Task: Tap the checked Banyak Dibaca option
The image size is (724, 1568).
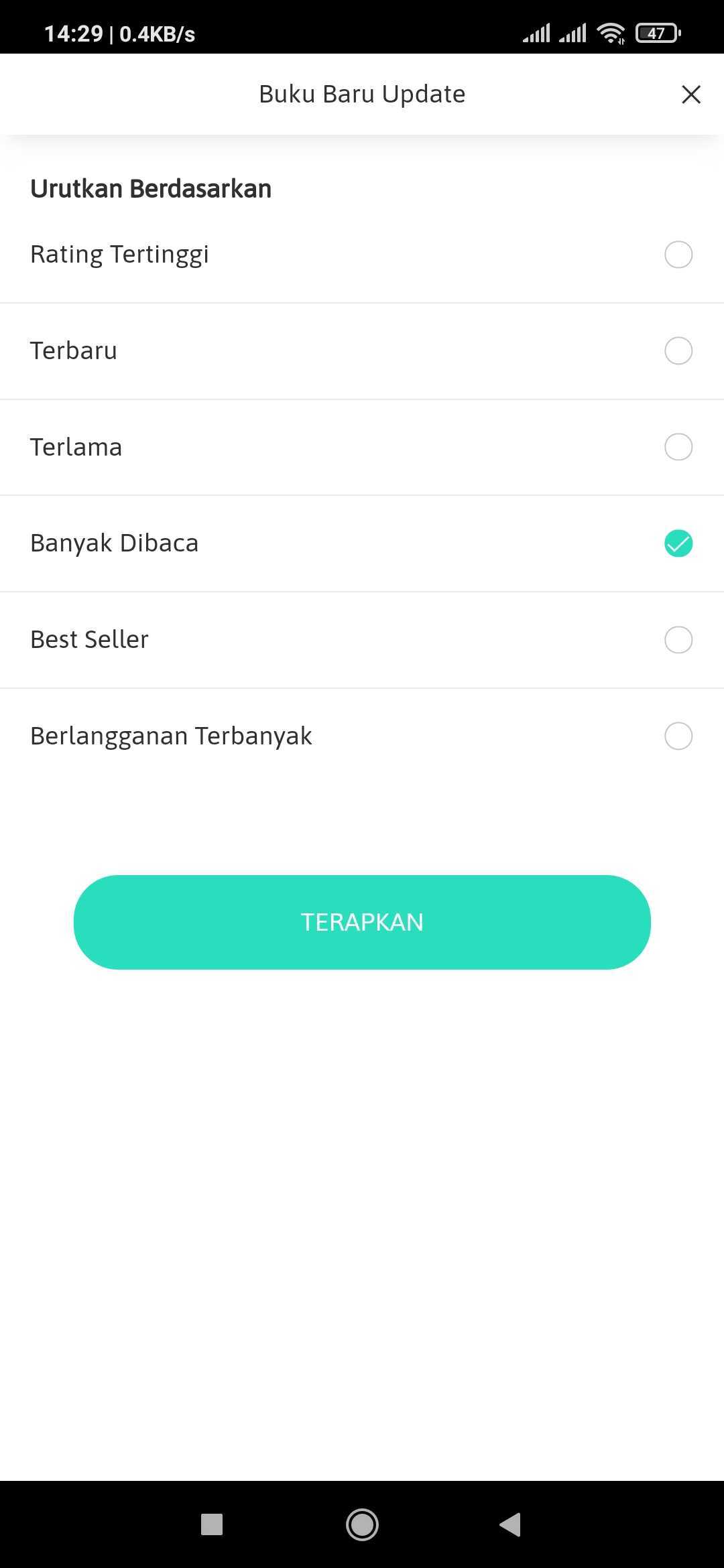Action: [362, 543]
